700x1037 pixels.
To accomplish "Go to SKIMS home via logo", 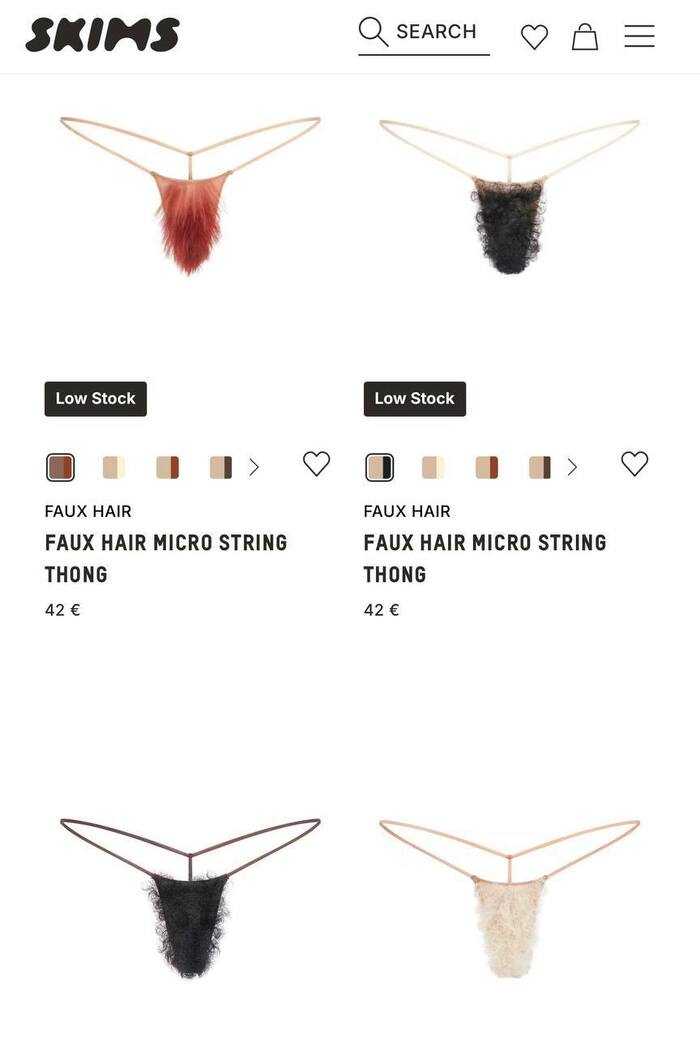I will (x=102, y=35).
